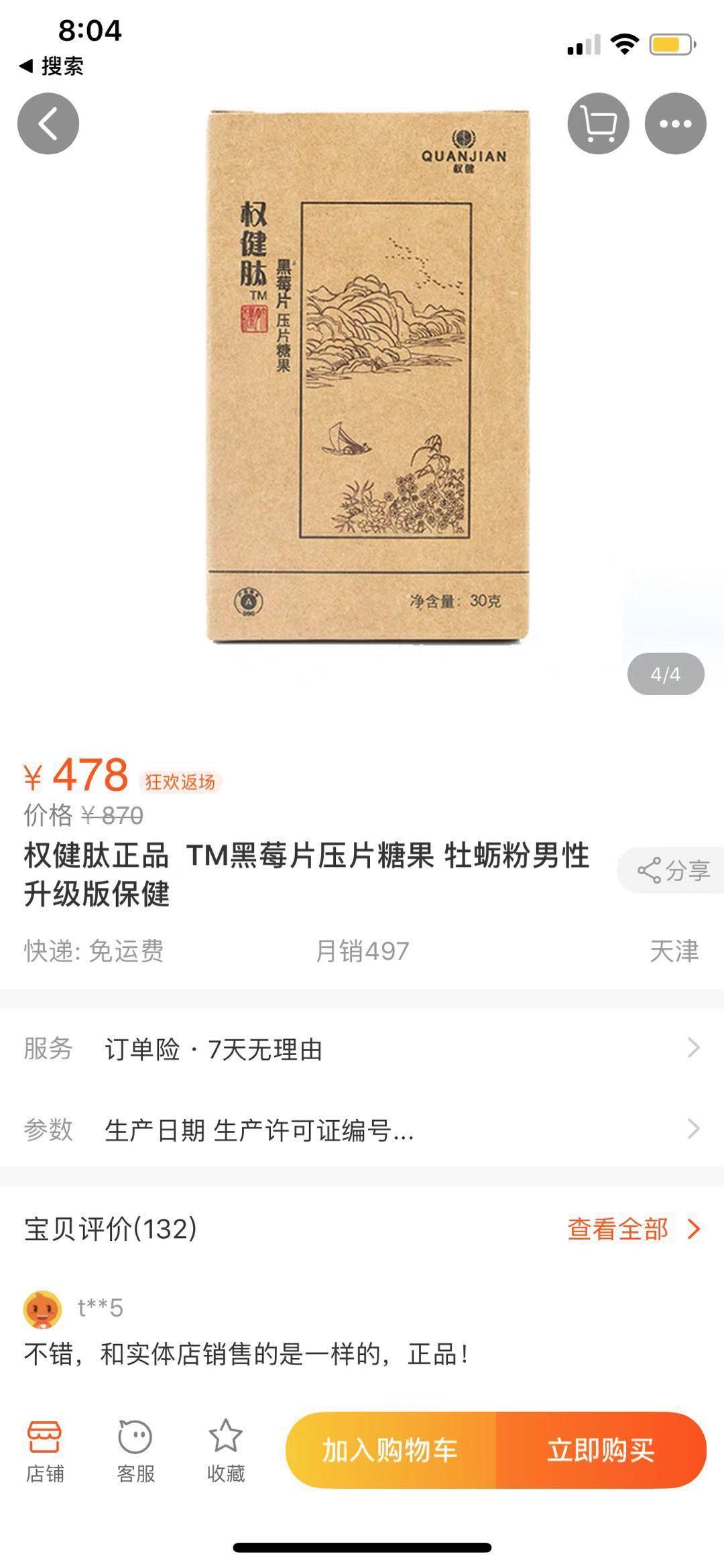Contact 客服 customer service
724x1568 pixels.
coord(135,1451)
